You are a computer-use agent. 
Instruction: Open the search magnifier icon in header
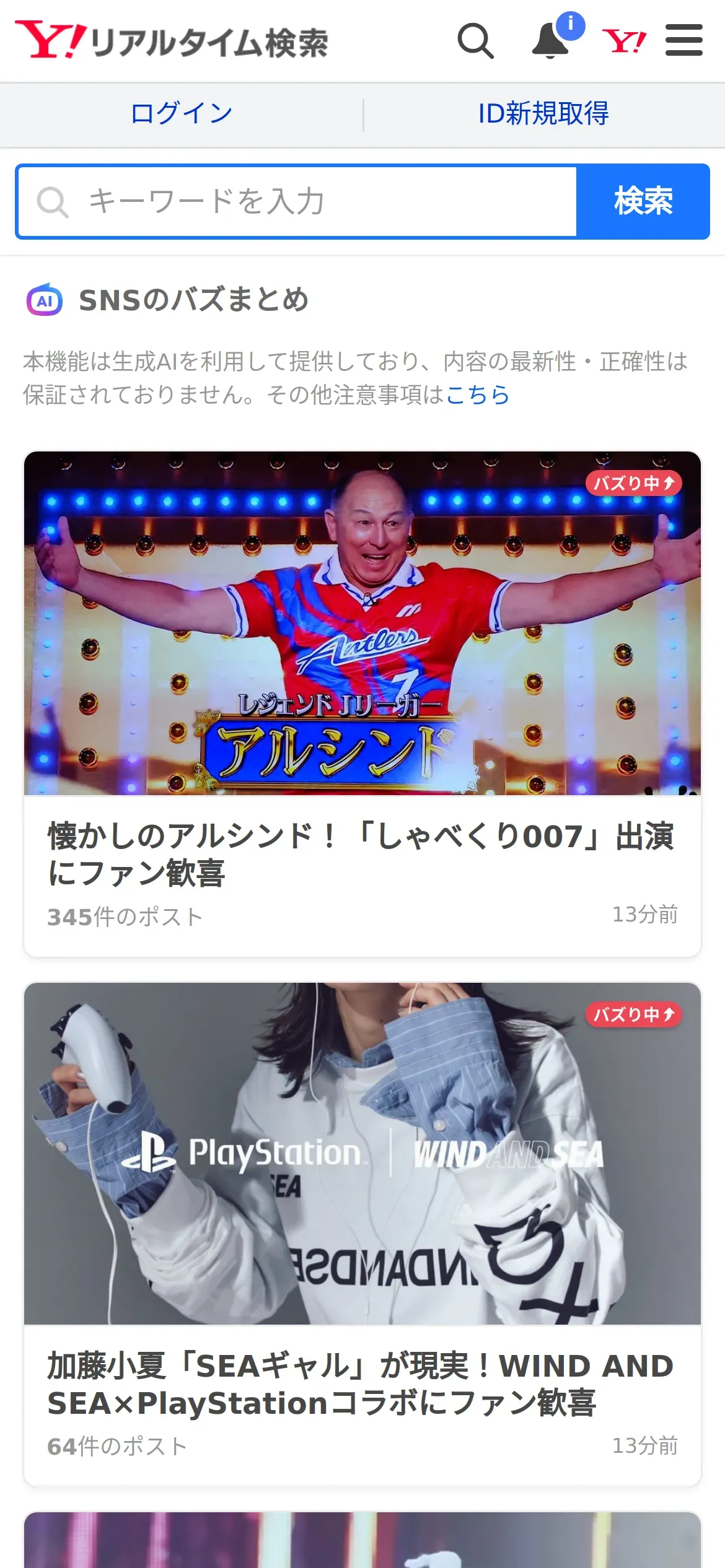click(x=475, y=41)
